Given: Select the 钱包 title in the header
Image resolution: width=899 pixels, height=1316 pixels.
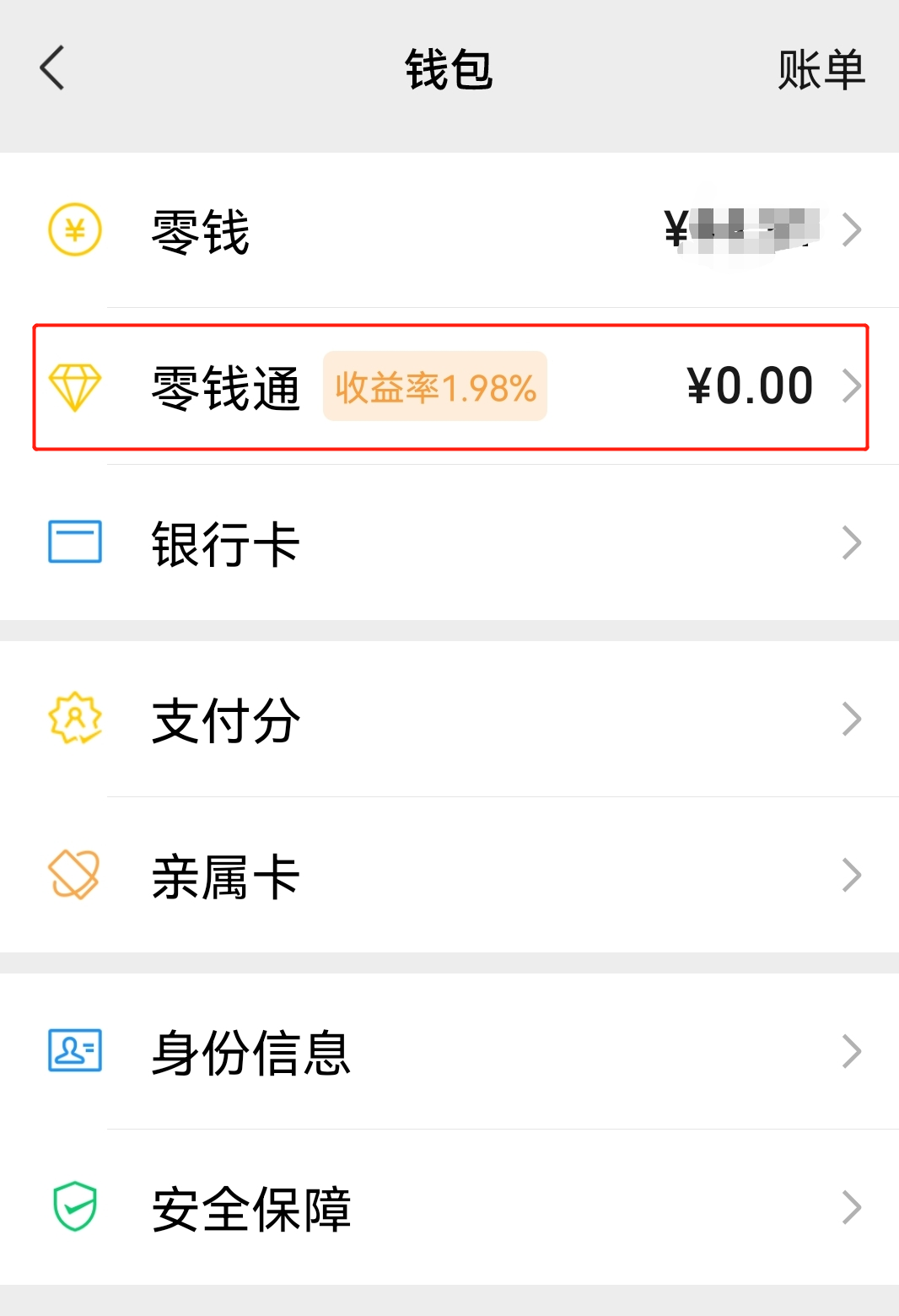Looking at the screenshot, I should (448, 72).
